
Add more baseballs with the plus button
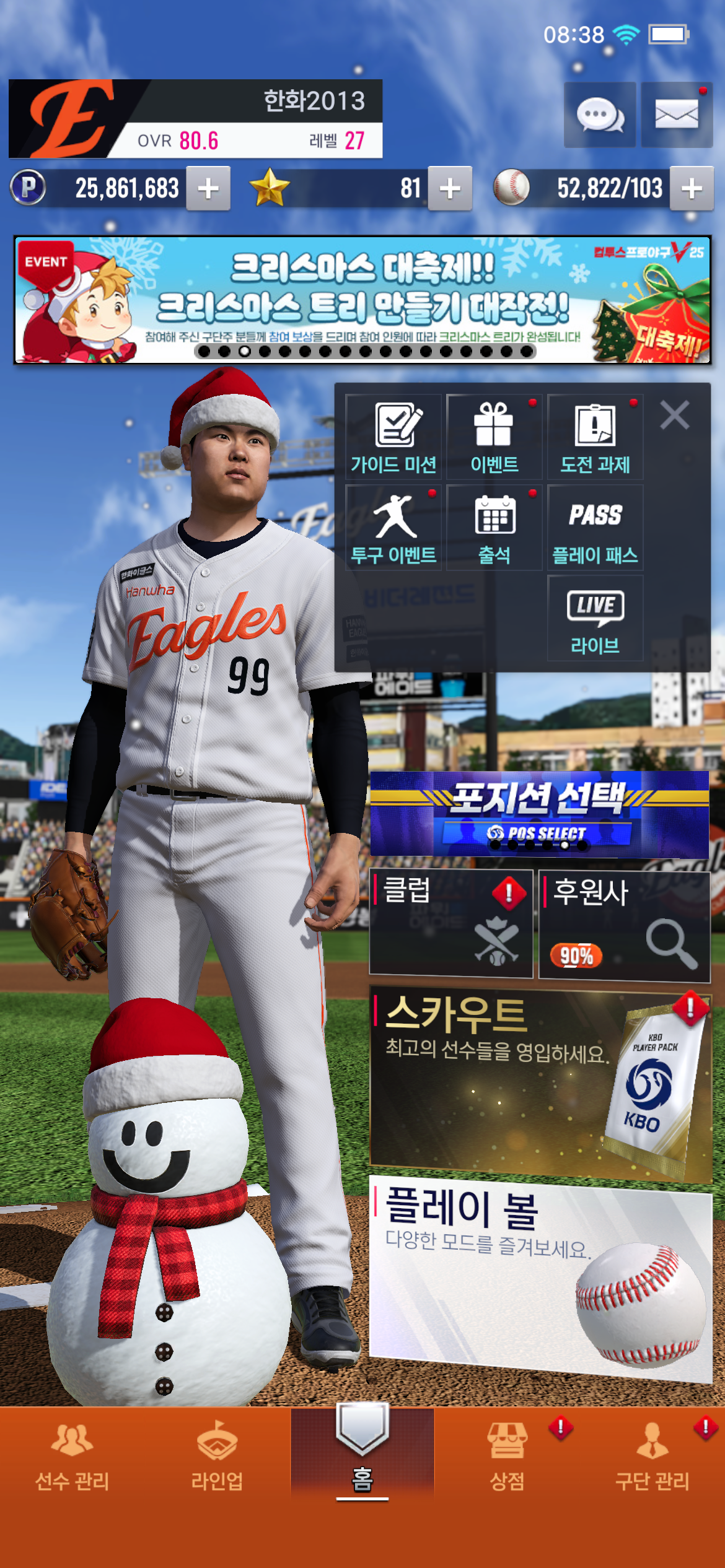pyautogui.click(x=692, y=188)
